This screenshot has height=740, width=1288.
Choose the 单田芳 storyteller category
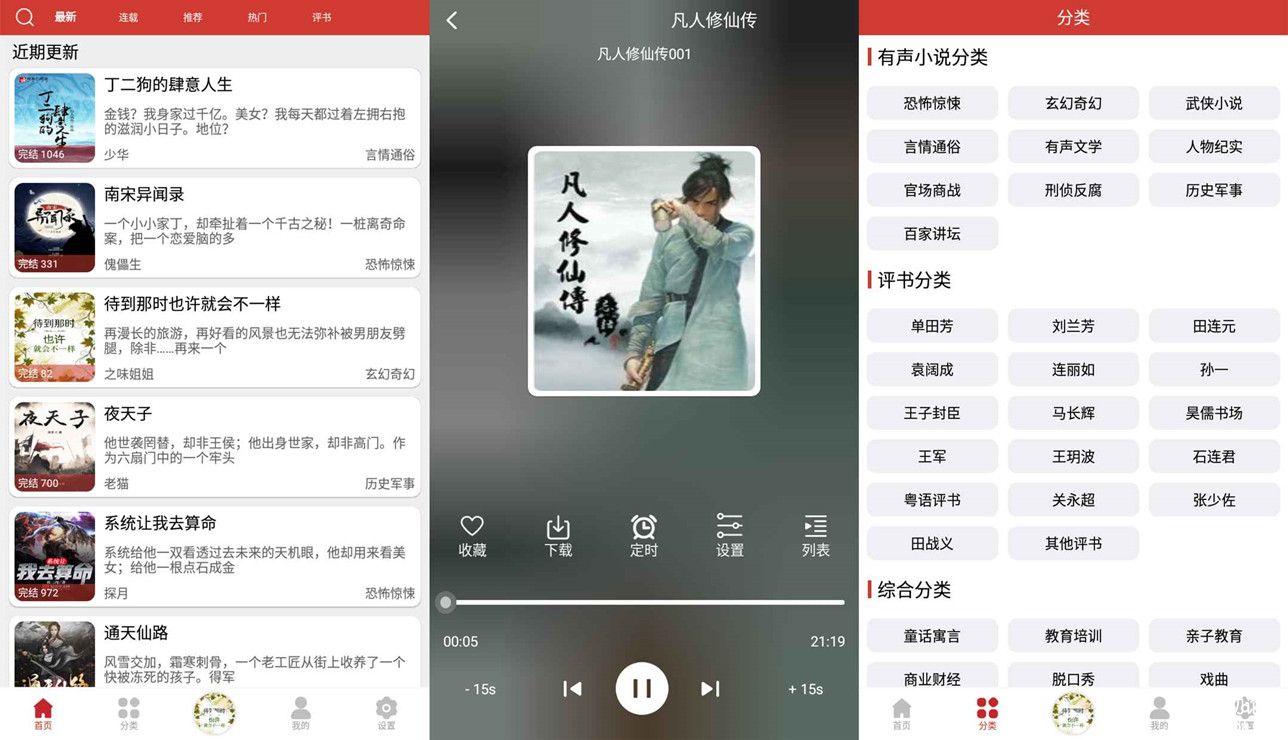(932, 326)
